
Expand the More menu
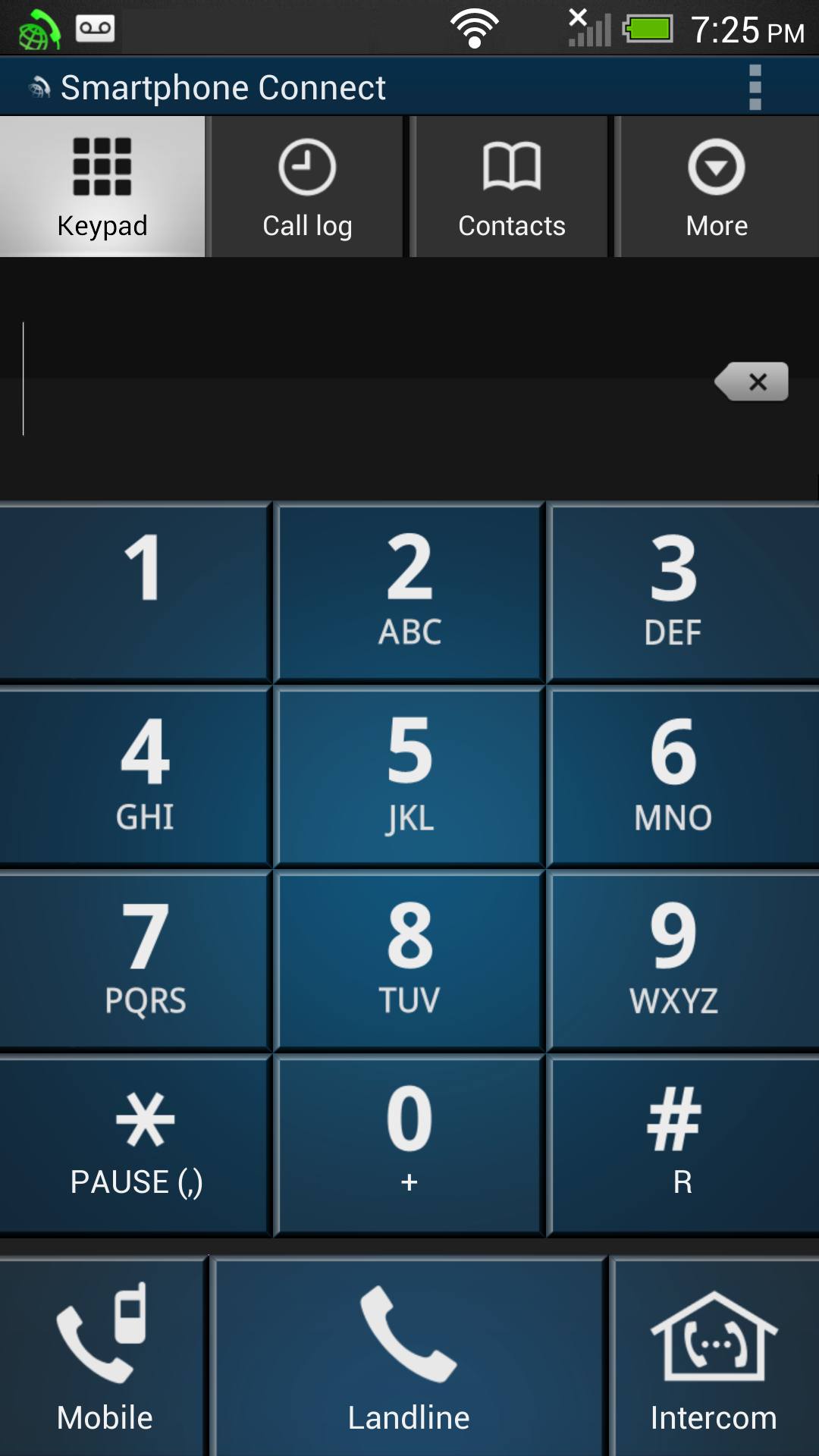716,186
